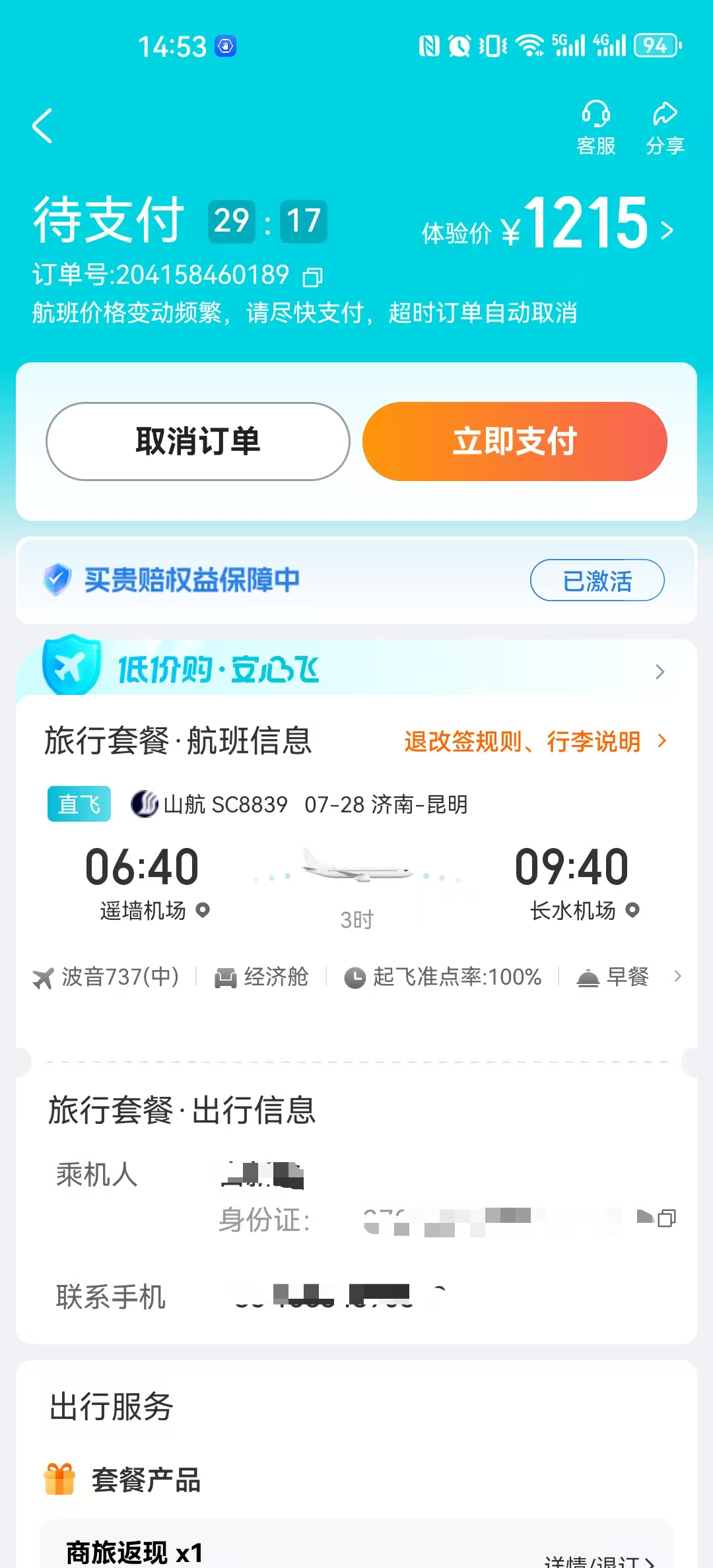
Task: Copy the order number 204158460189
Action: click(312, 277)
